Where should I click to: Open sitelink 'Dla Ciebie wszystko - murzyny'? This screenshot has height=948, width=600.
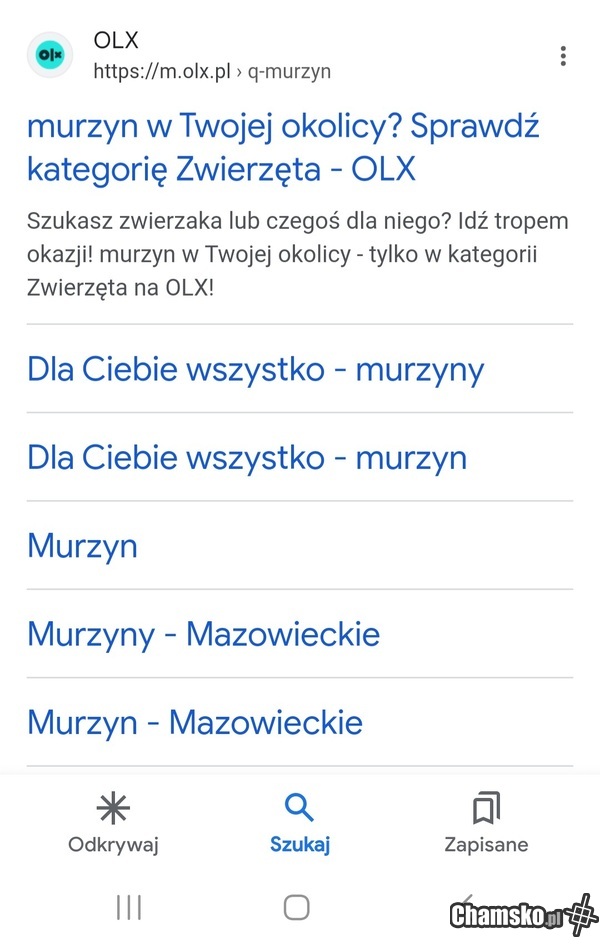point(255,369)
